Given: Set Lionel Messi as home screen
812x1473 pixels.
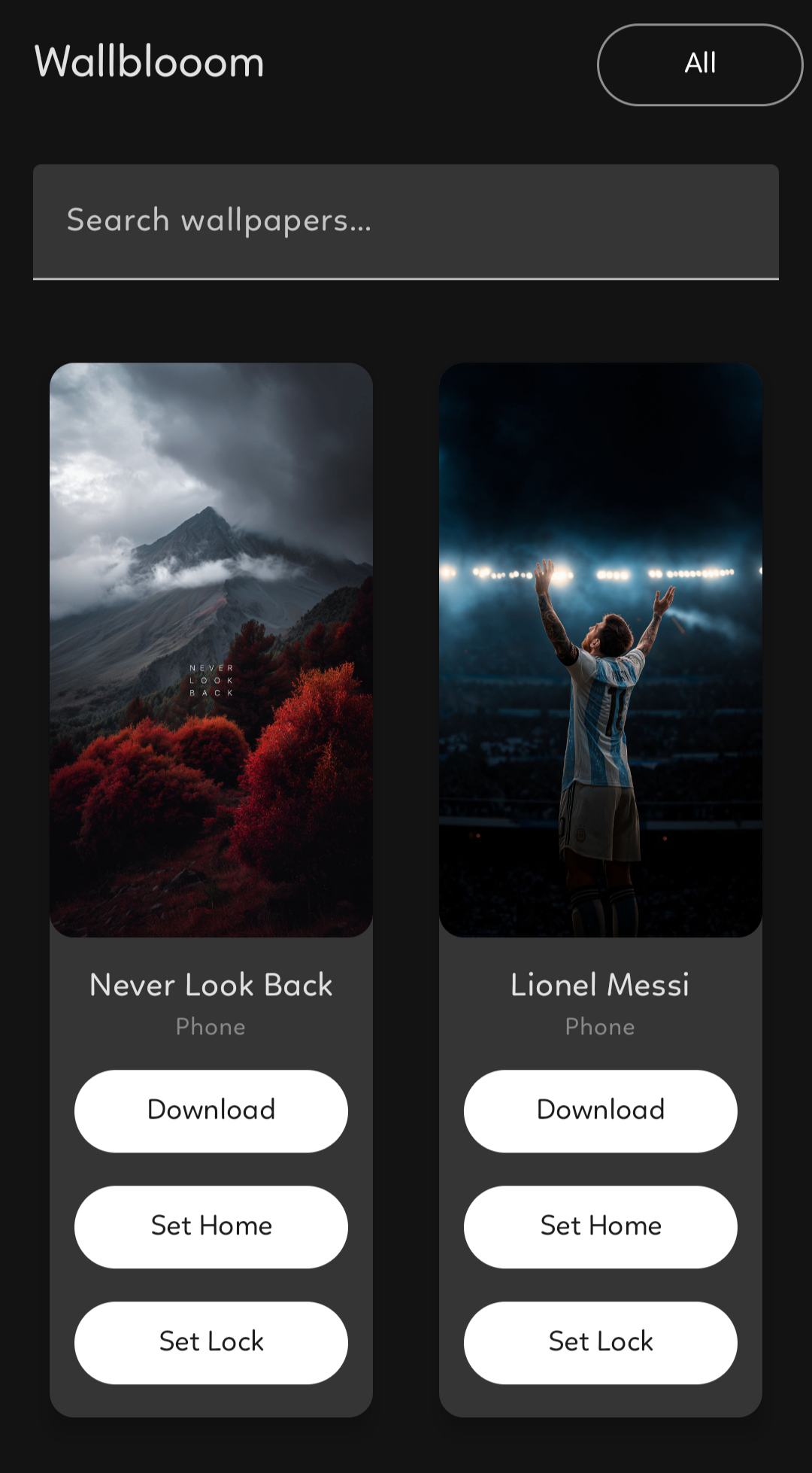Looking at the screenshot, I should pyautogui.click(x=600, y=1226).
